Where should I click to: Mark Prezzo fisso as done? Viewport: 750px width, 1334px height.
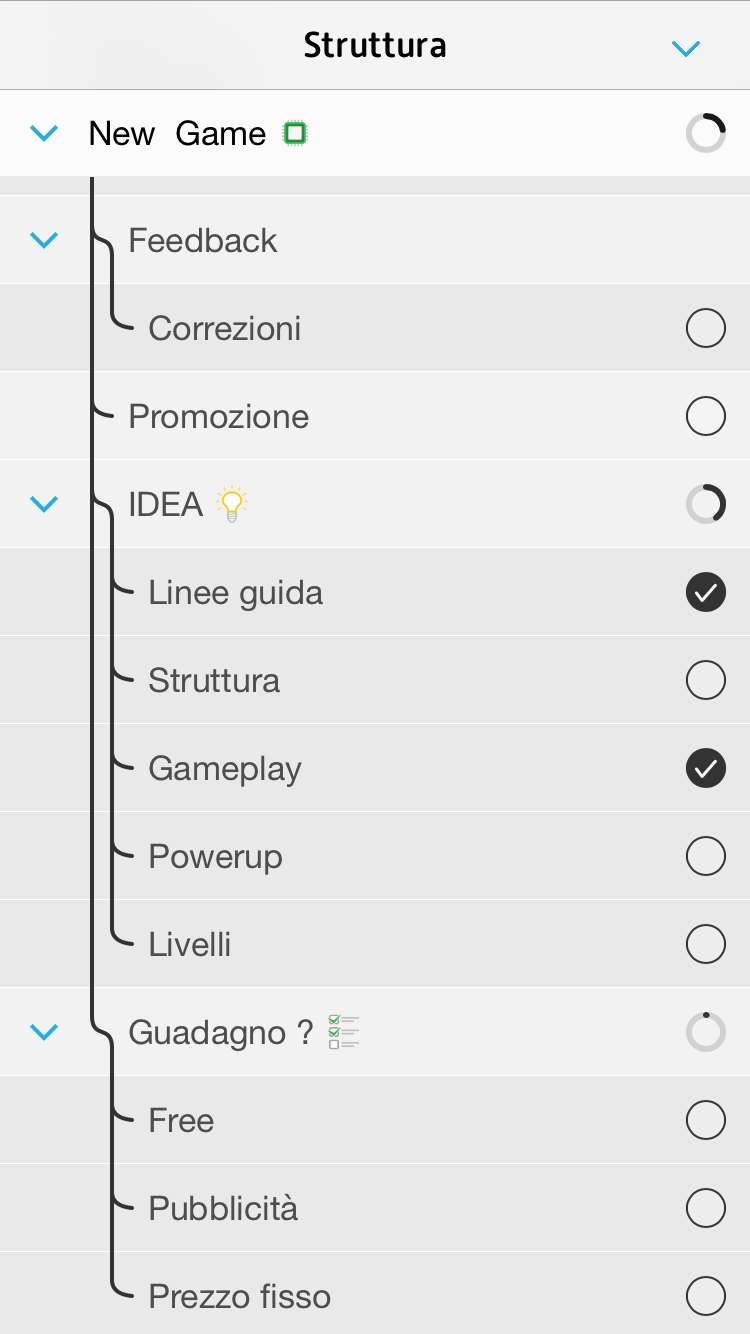click(706, 1296)
